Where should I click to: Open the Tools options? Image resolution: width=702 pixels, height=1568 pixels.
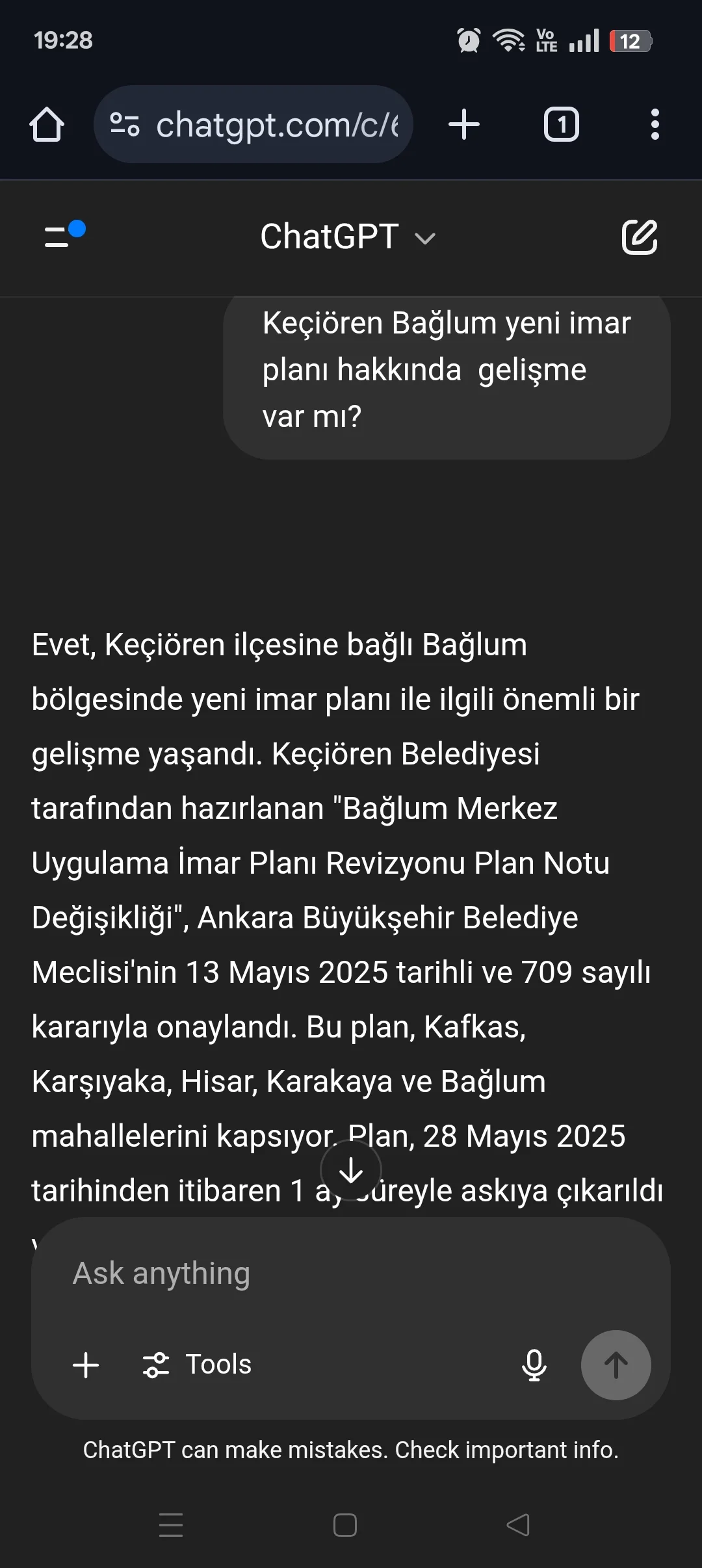pos(197,1365)
